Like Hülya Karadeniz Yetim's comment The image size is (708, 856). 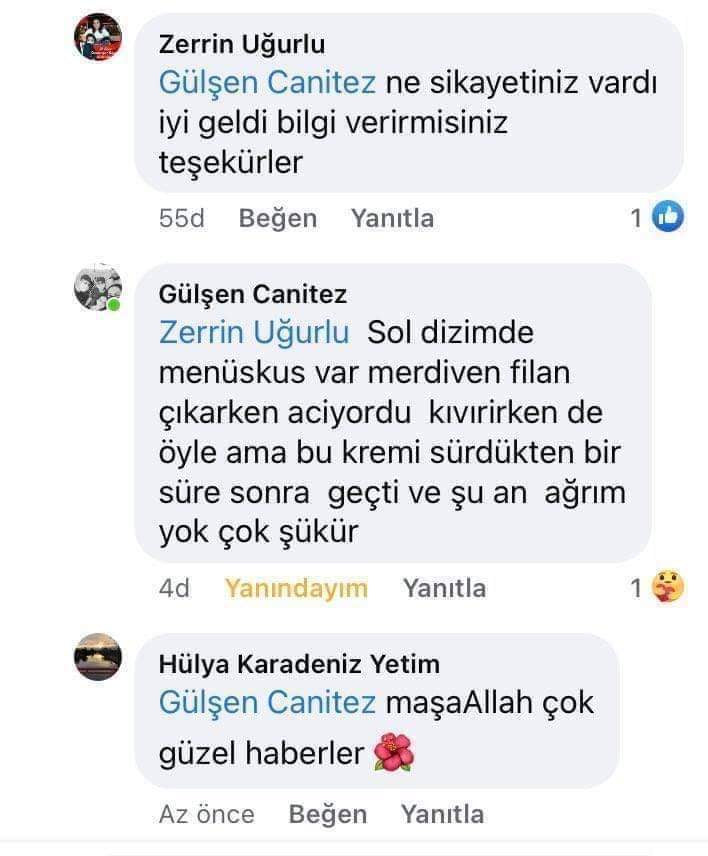327,814
